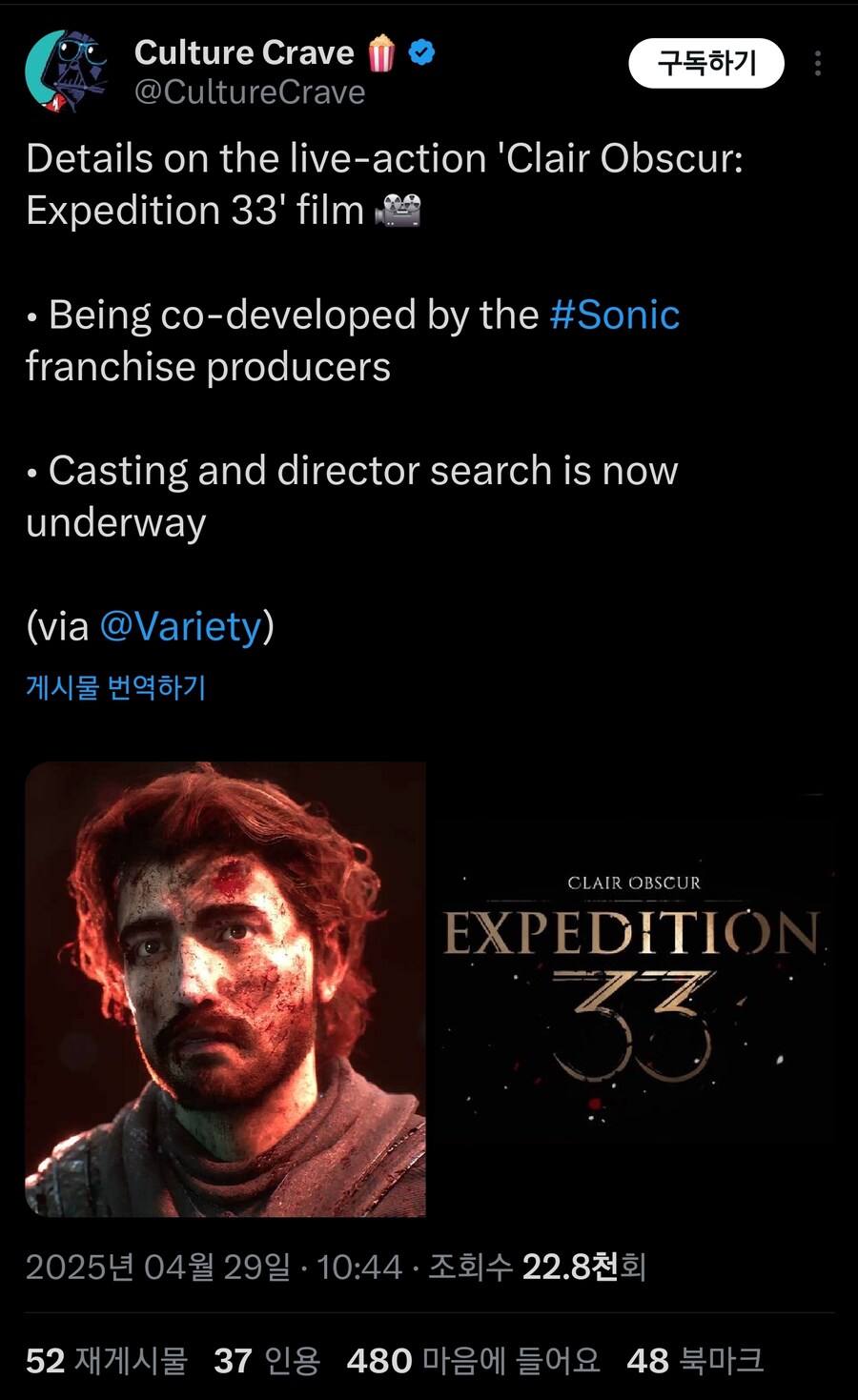Open the Culture Crave account name
The width and height of the screenshot is (858, 1400).
[x=244, y=52]
